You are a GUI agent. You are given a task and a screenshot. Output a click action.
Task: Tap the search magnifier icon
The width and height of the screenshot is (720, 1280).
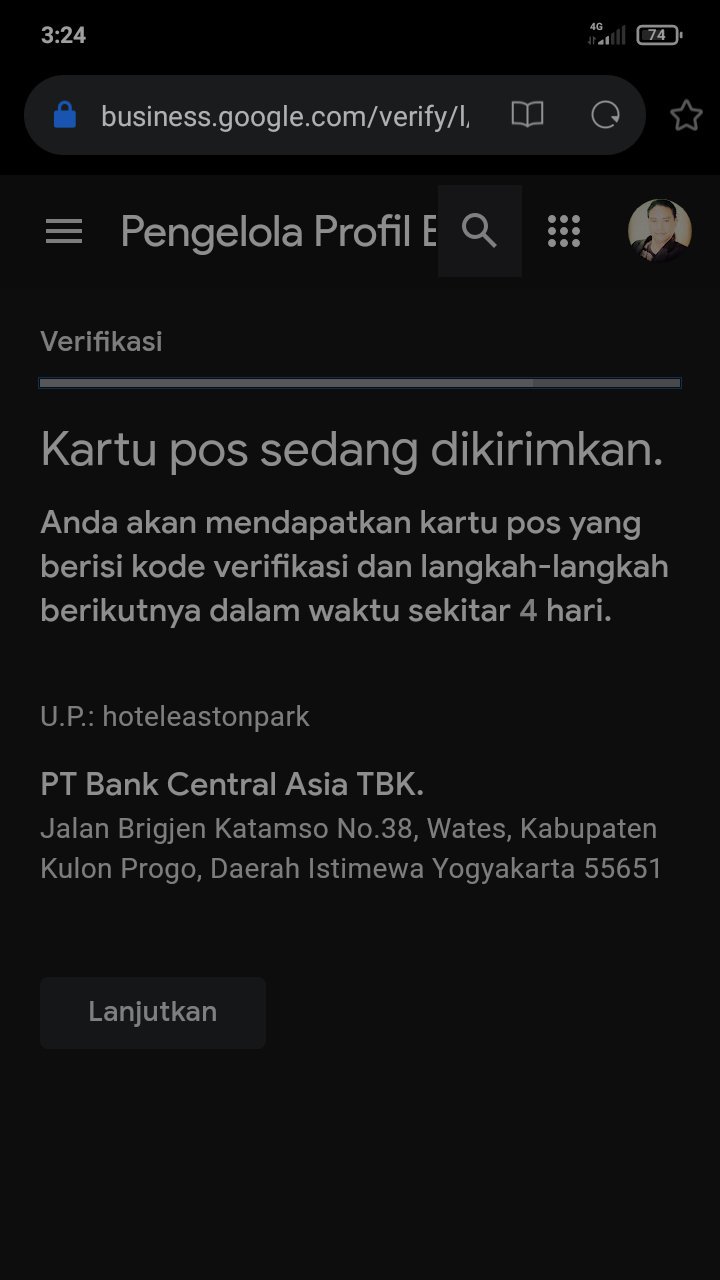[480, 231]
